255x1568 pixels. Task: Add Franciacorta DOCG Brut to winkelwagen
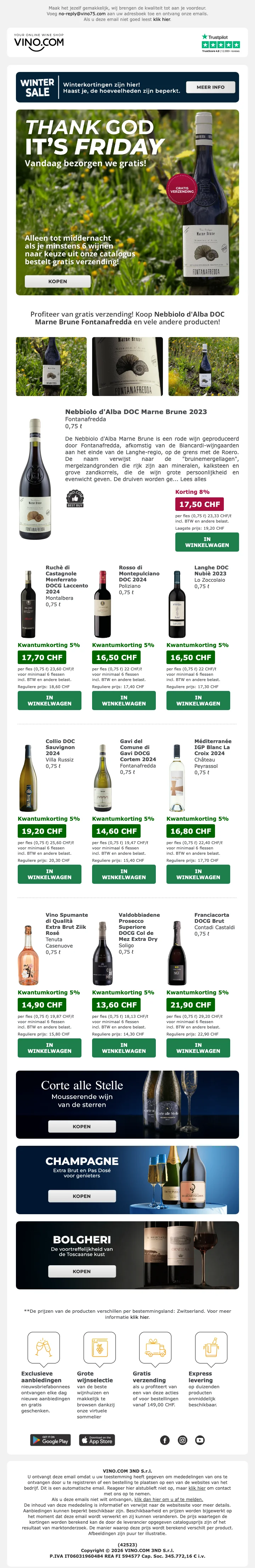[198, 1048]
